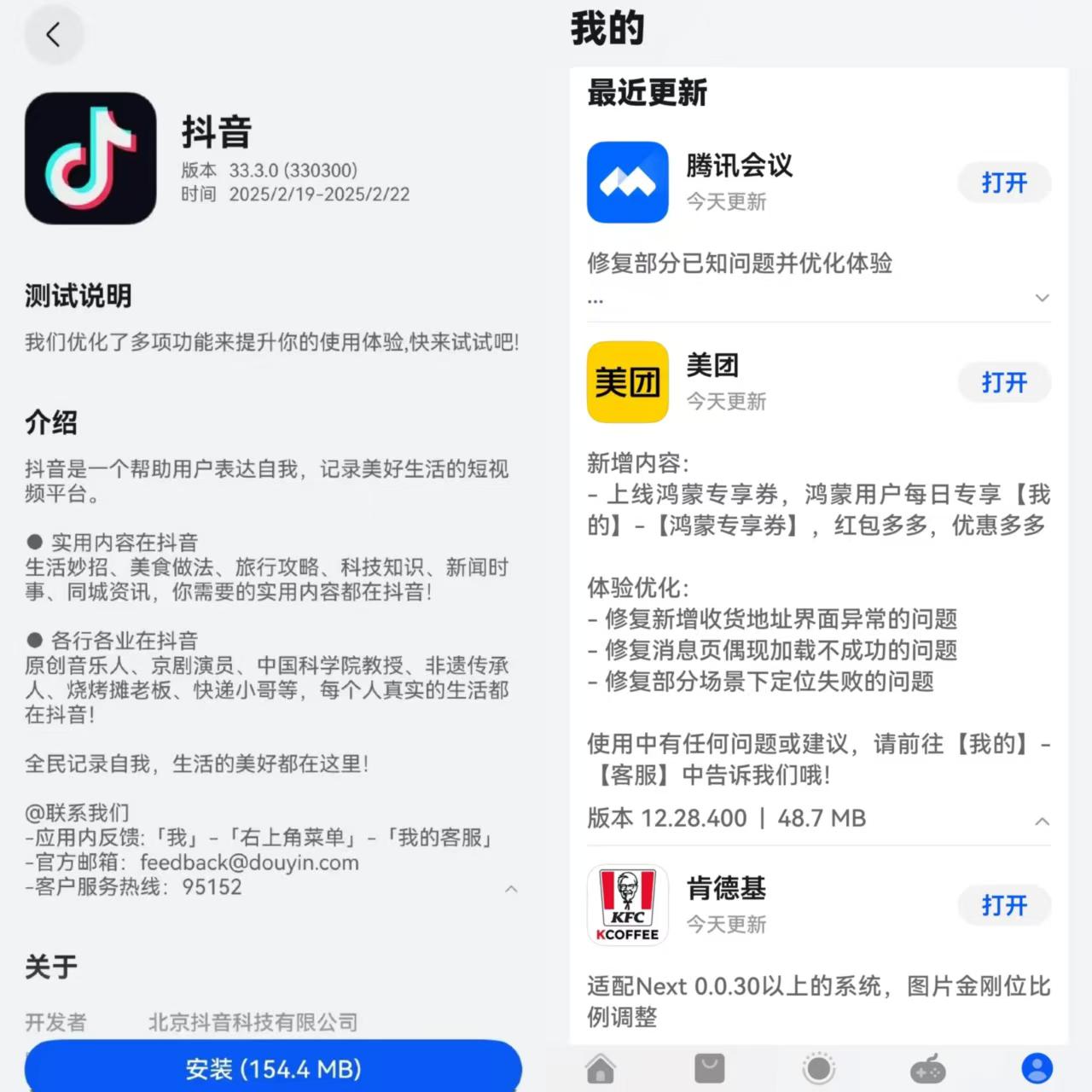The image size is (1092, 1092).
Task: Go back from the 抖音 page
Action: coord(53,35)
